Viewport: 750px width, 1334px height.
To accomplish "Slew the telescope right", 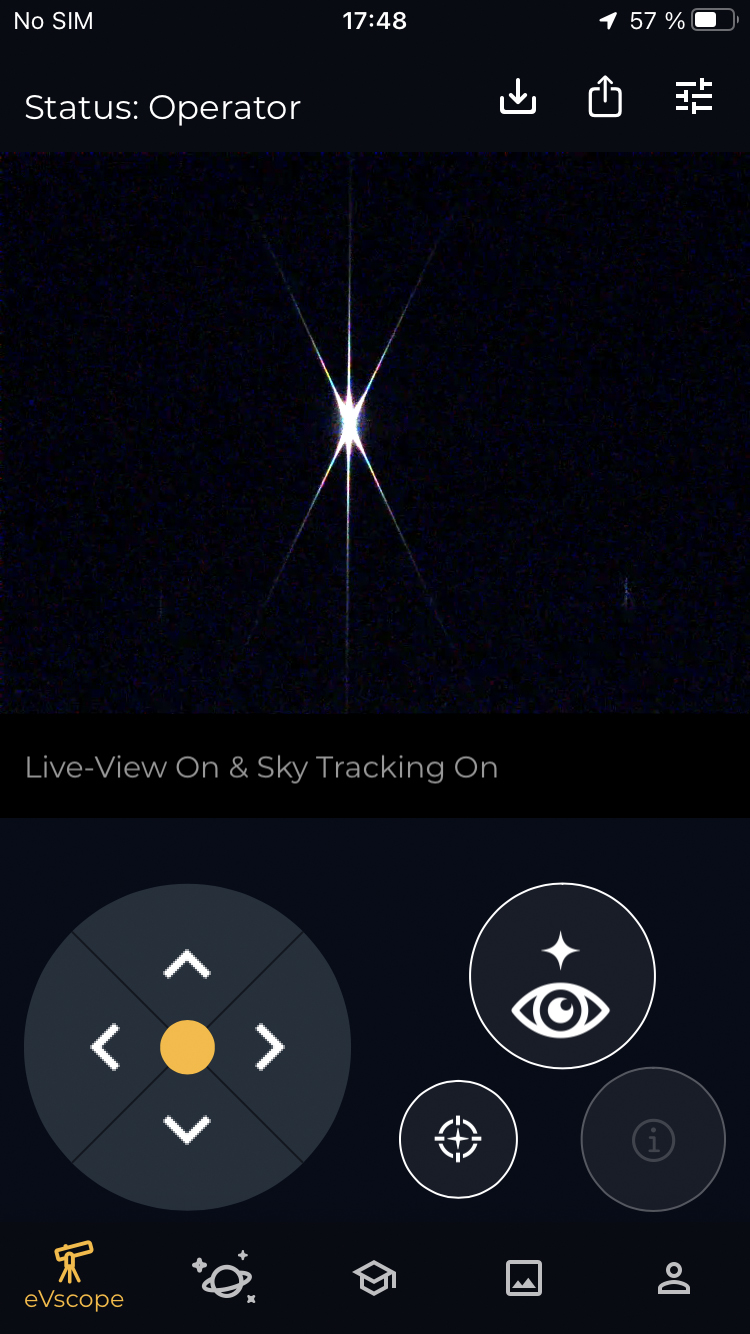I will coord(269,1047).
